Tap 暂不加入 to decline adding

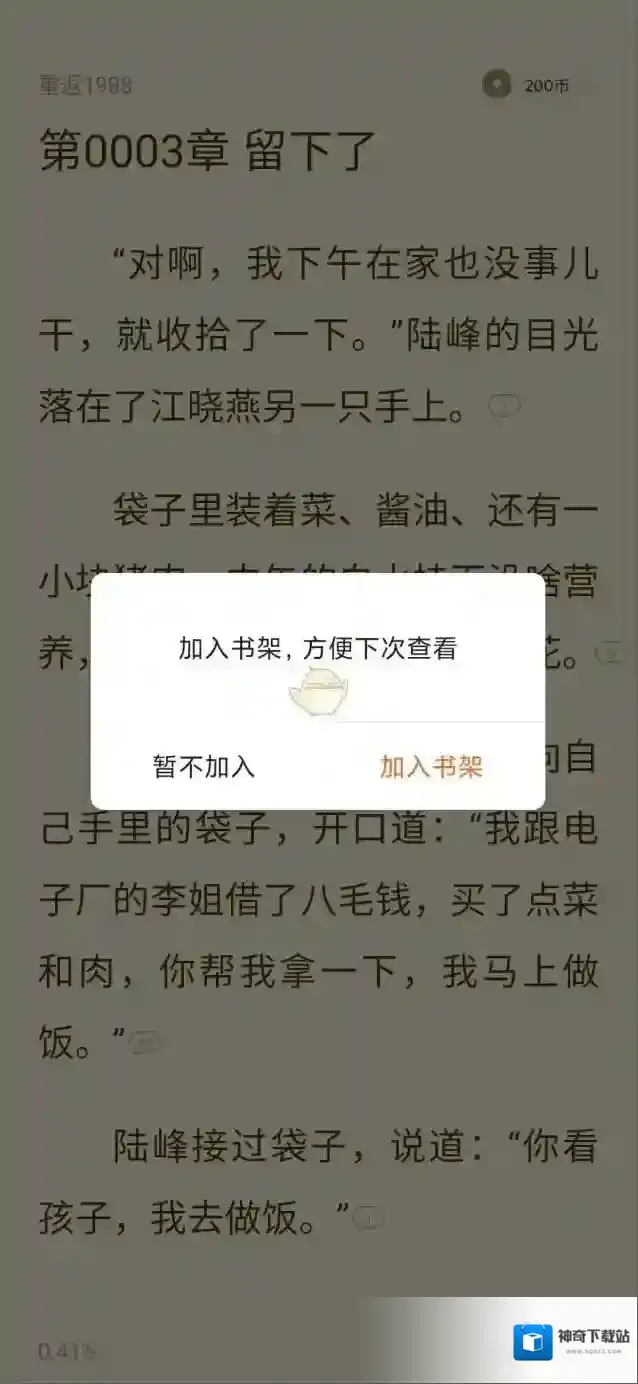pyautogui.click(x=204, y=766)
